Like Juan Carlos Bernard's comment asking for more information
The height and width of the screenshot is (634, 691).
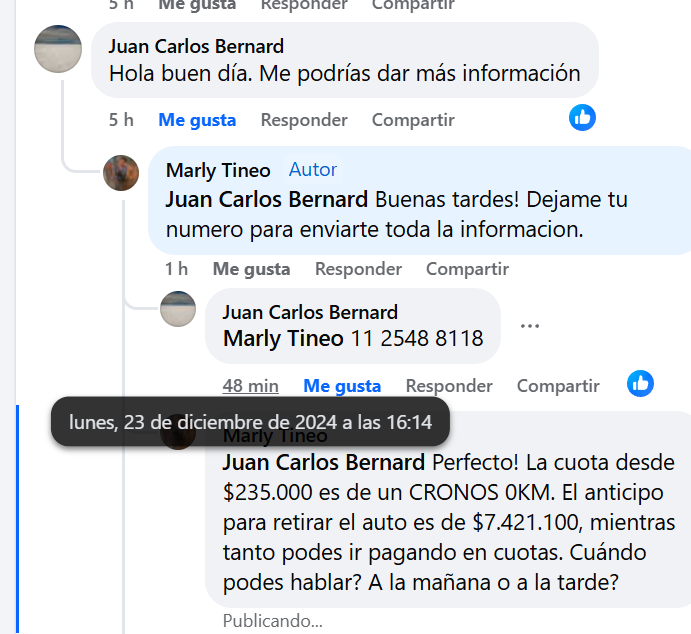click(197, 120)
